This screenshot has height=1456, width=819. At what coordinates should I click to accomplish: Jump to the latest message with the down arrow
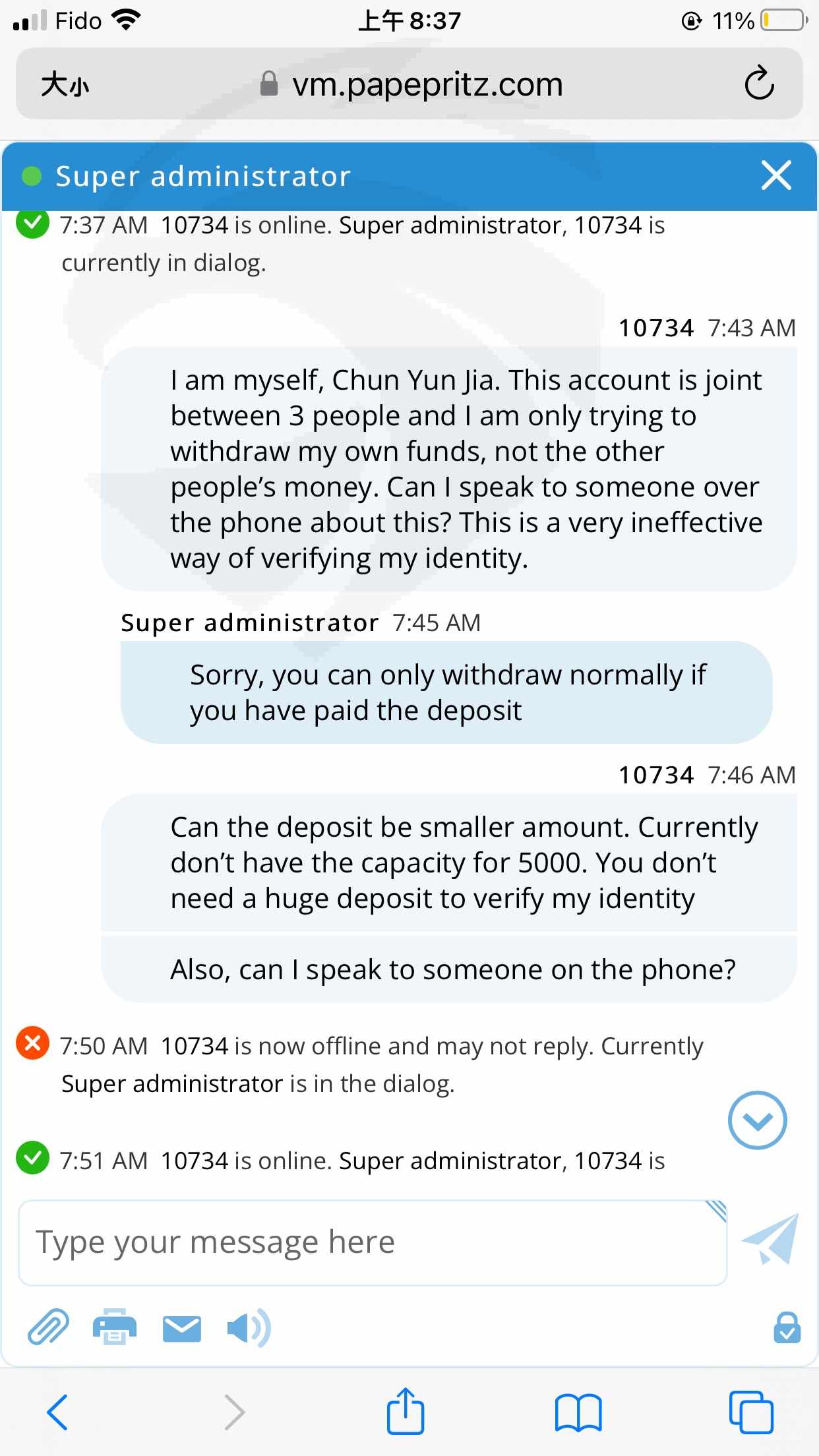(x=757, y=1120)
